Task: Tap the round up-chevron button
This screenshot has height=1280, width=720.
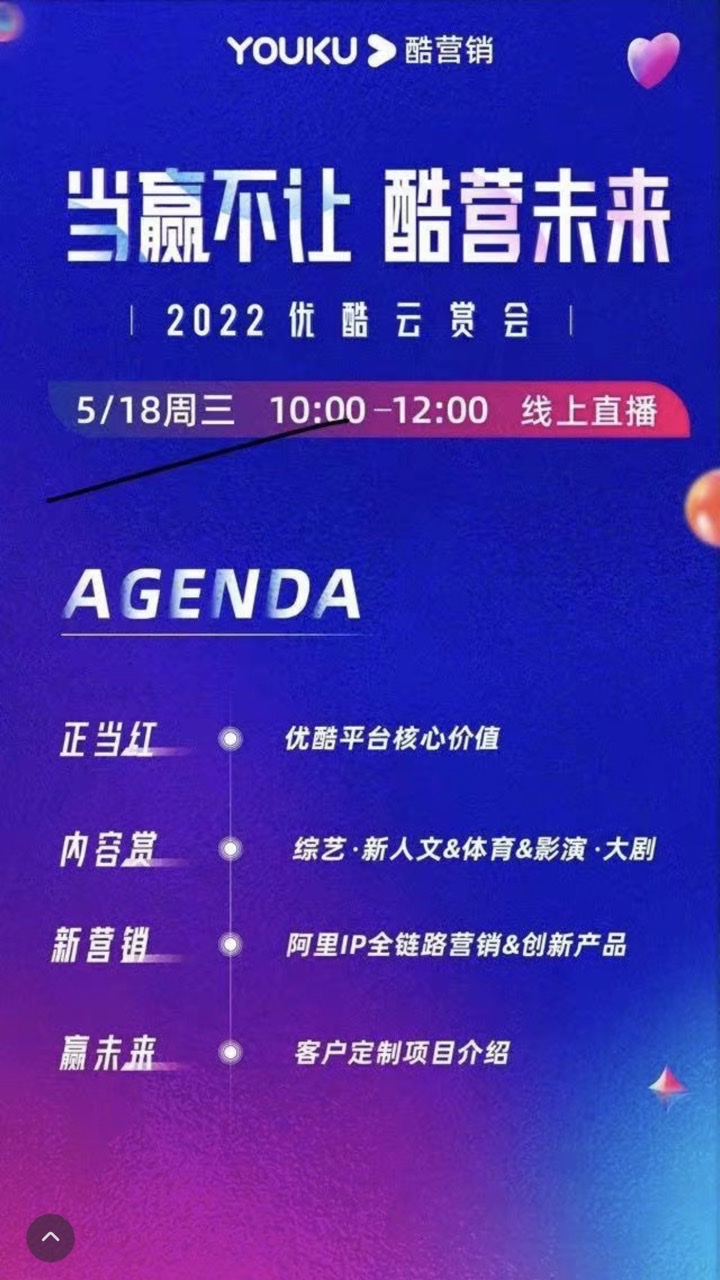Action: [50, 1237]
